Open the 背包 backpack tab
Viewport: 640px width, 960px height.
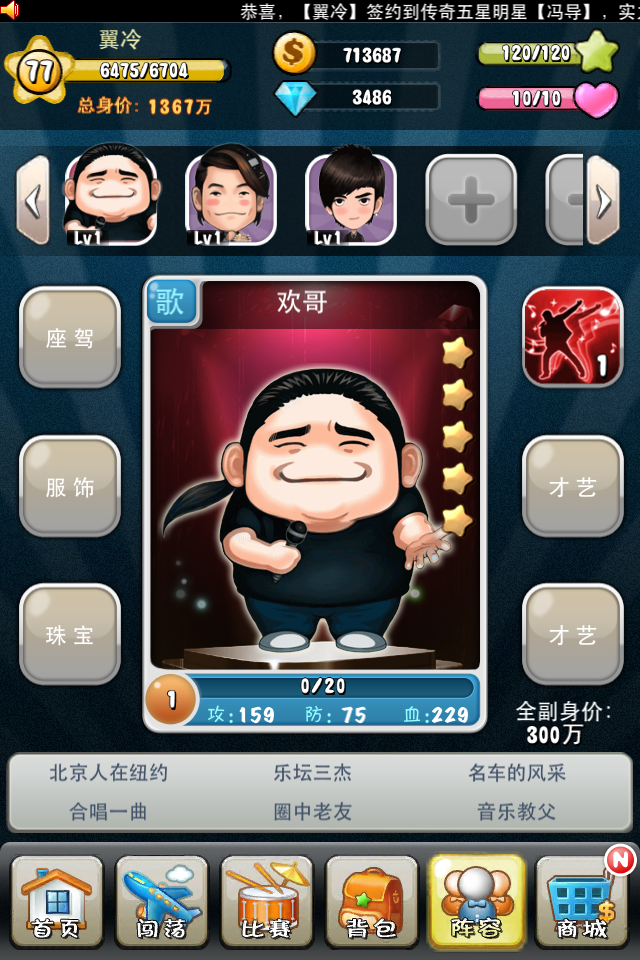(x=372, y=901)
